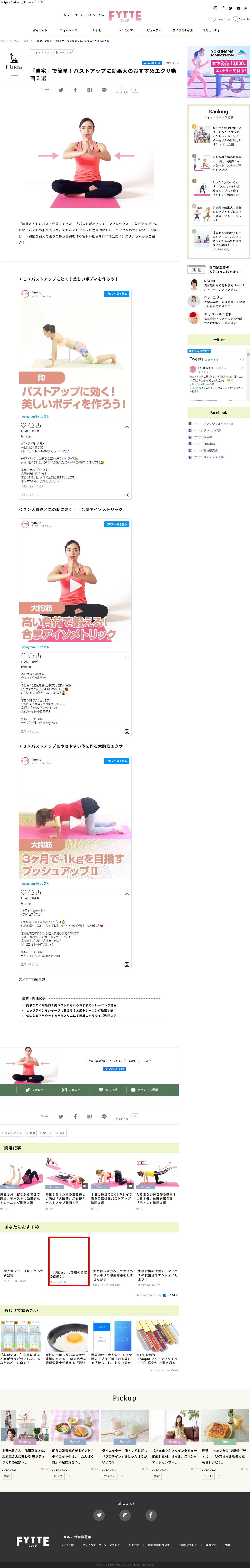
Task: Subscribe via the メルマガ button
Action: pos(108,1089)
